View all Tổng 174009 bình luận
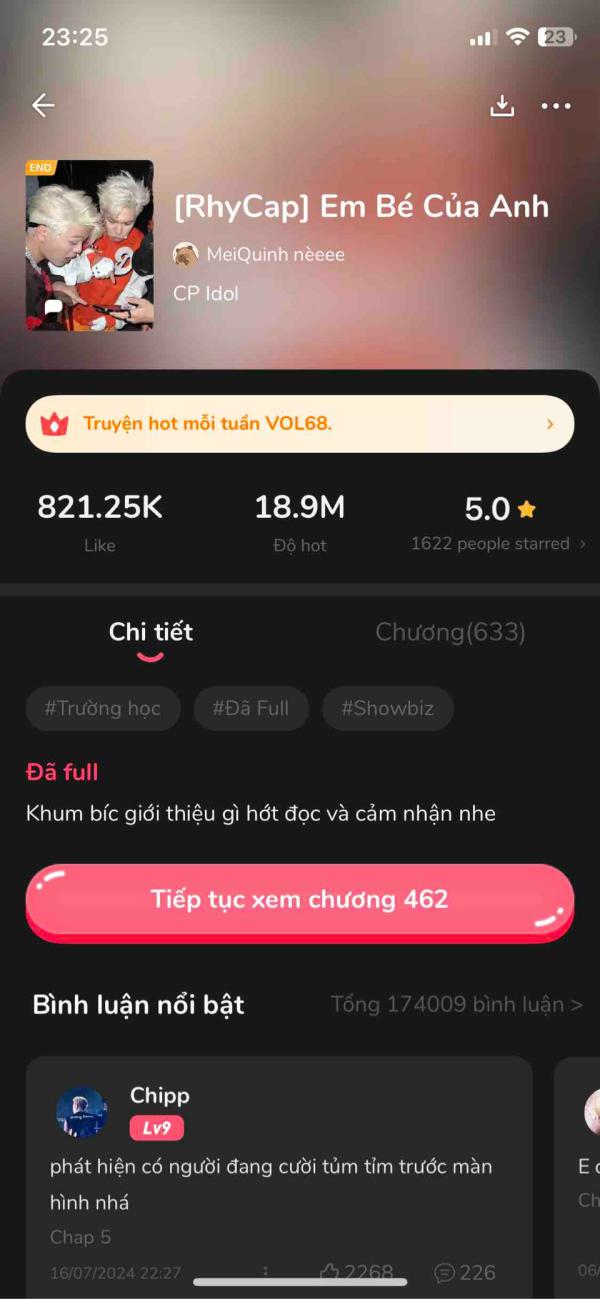 (x=456, y=1004)
